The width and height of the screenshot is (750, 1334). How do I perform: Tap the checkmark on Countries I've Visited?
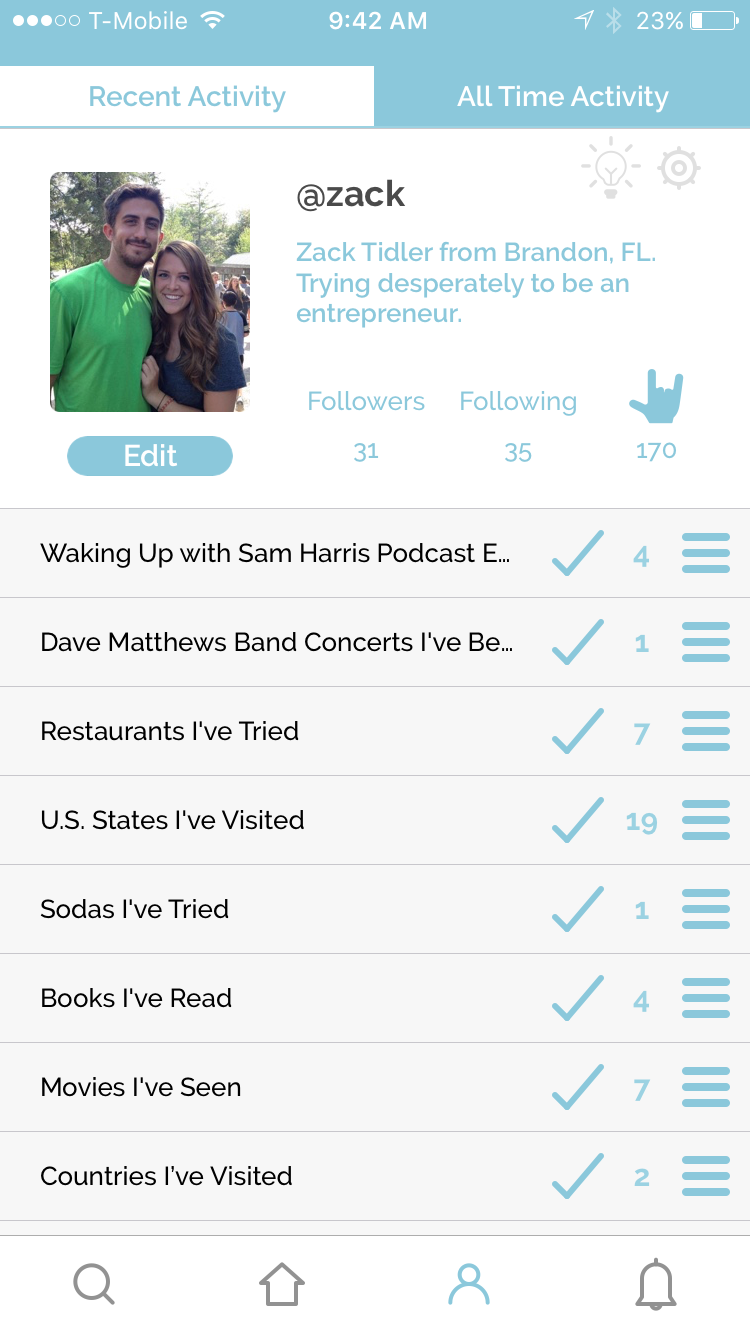[x=578, y=1177]
